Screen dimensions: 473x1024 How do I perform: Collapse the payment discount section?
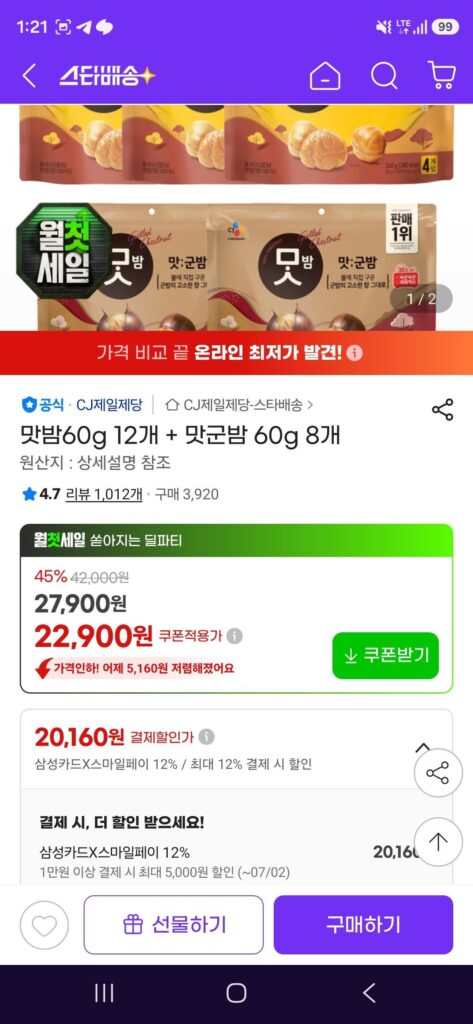(423, 748)
